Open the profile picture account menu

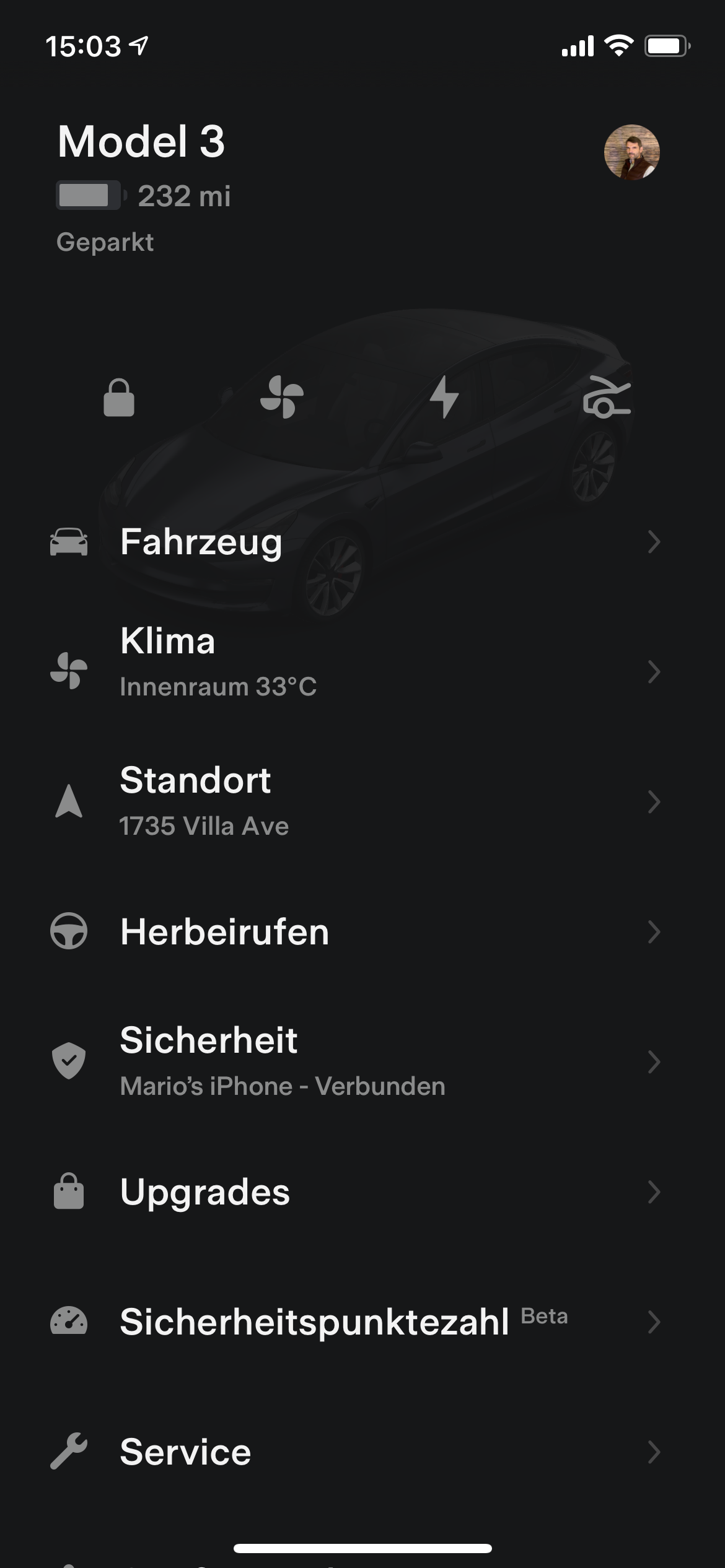click(631, 152)
